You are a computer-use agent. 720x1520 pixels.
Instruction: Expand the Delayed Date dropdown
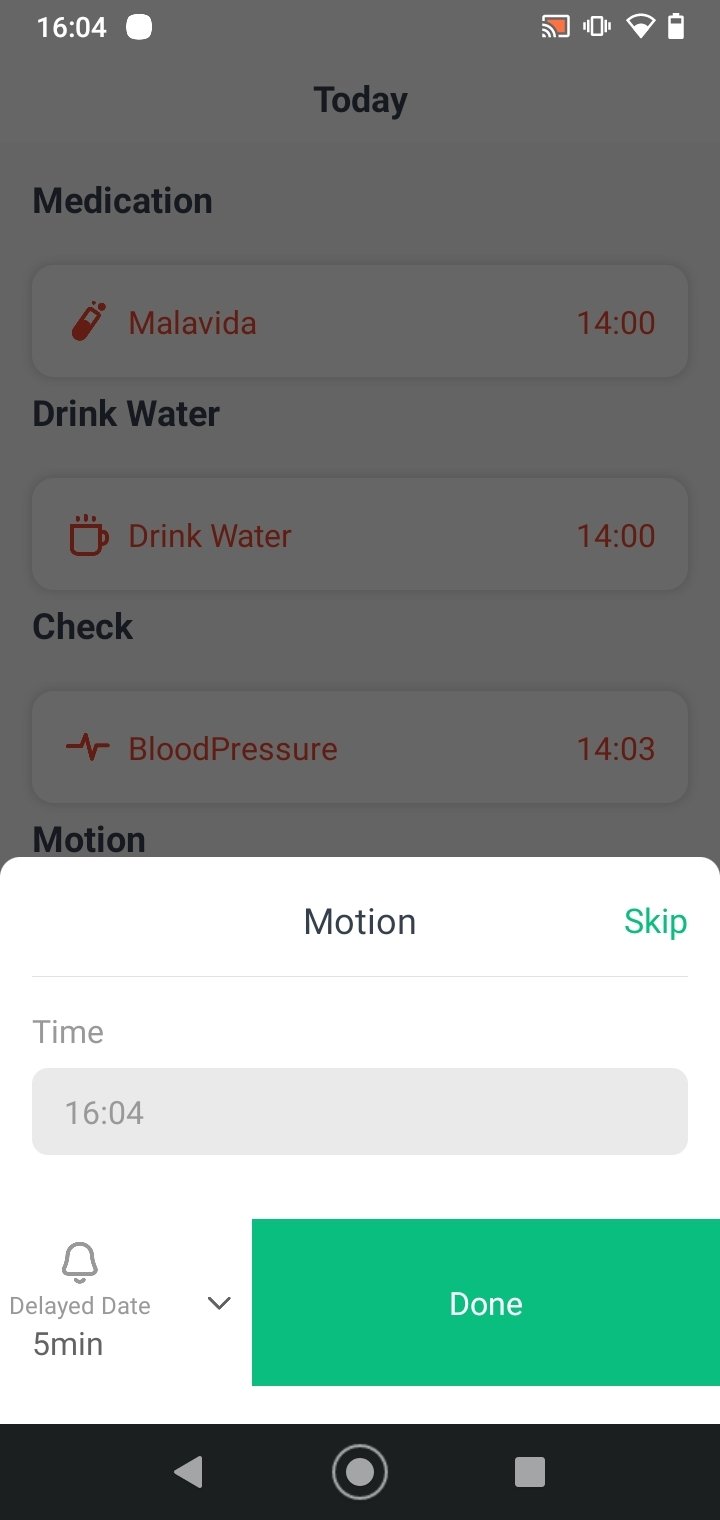click(219, 1303)
